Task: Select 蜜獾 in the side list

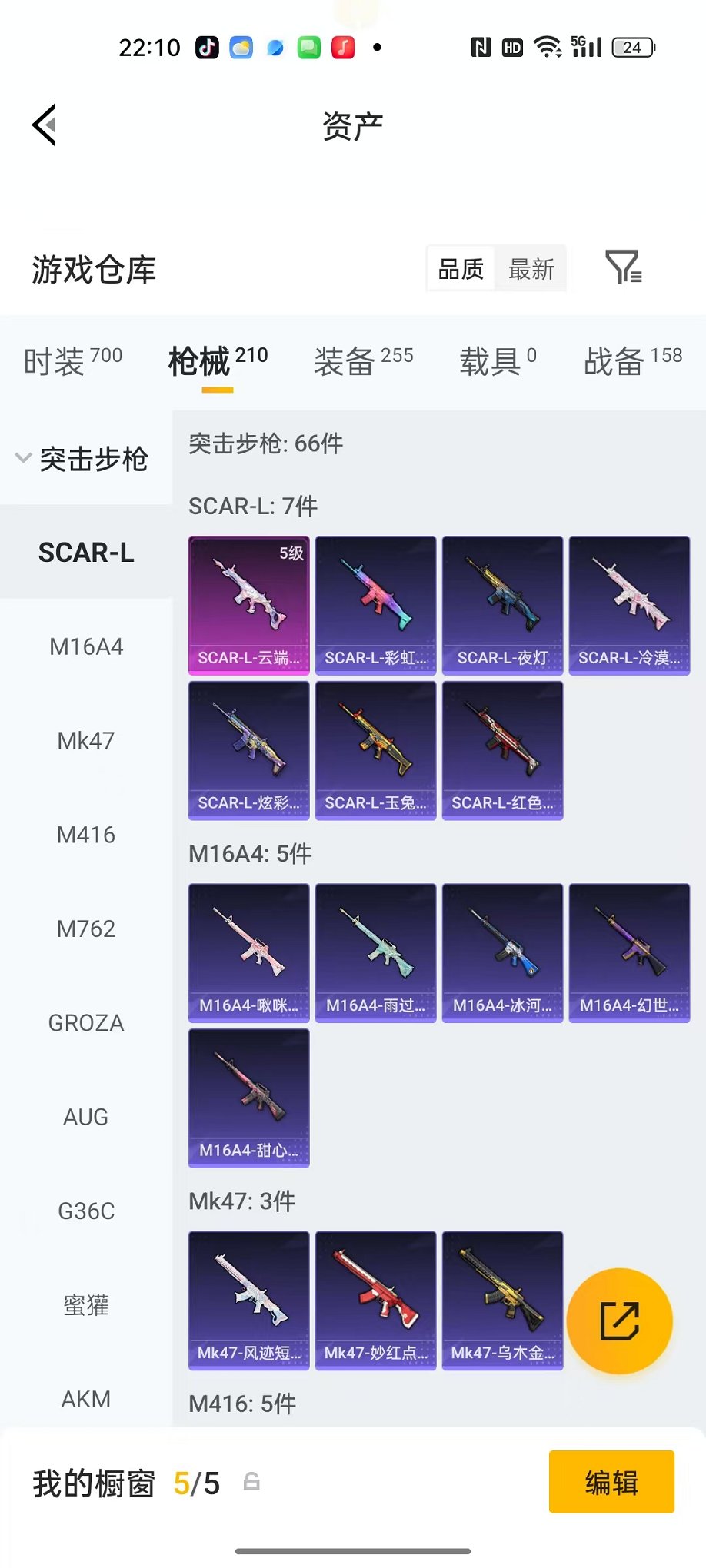Action: tap(86, 1305)
